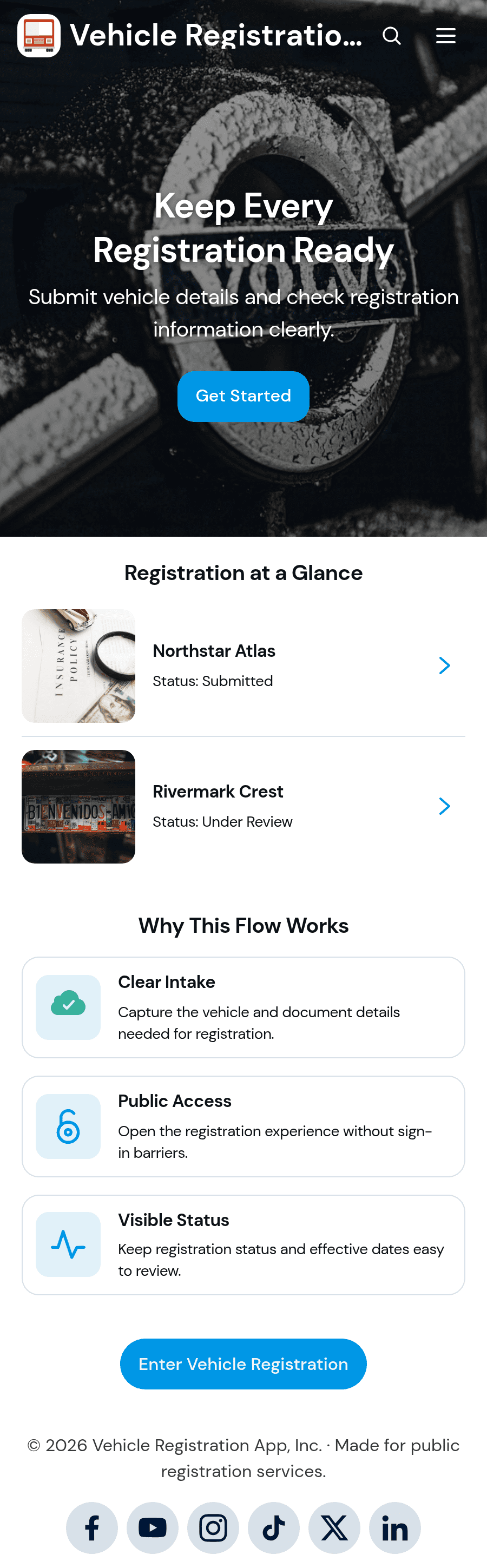Viewport: 487px width, 1568px height.
Task: Tap the Get Started button
Action: (x=243, y=396)
